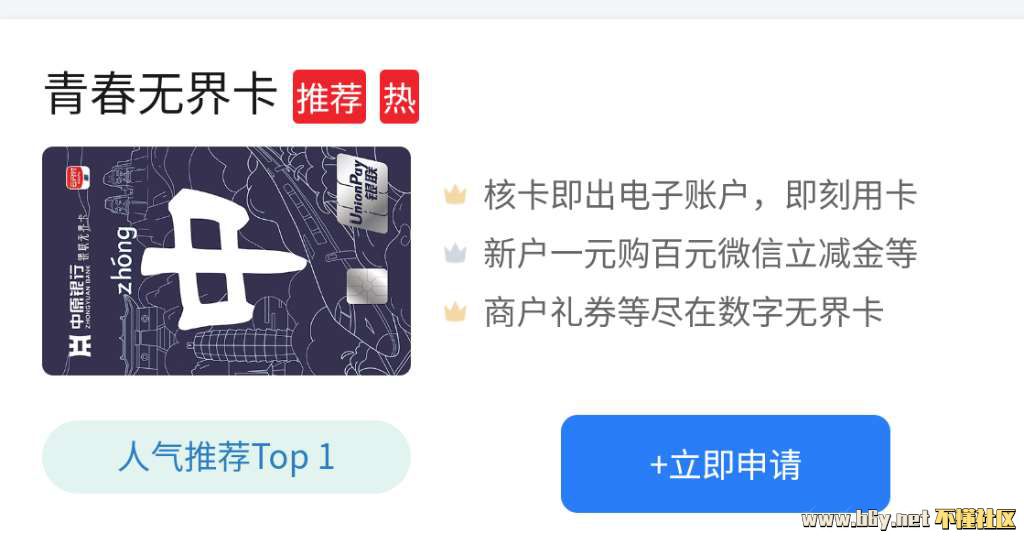Viewport: 1024px width, 540px height.
Task: Tap the +立即申请 apply button
Action: [725, 464]
